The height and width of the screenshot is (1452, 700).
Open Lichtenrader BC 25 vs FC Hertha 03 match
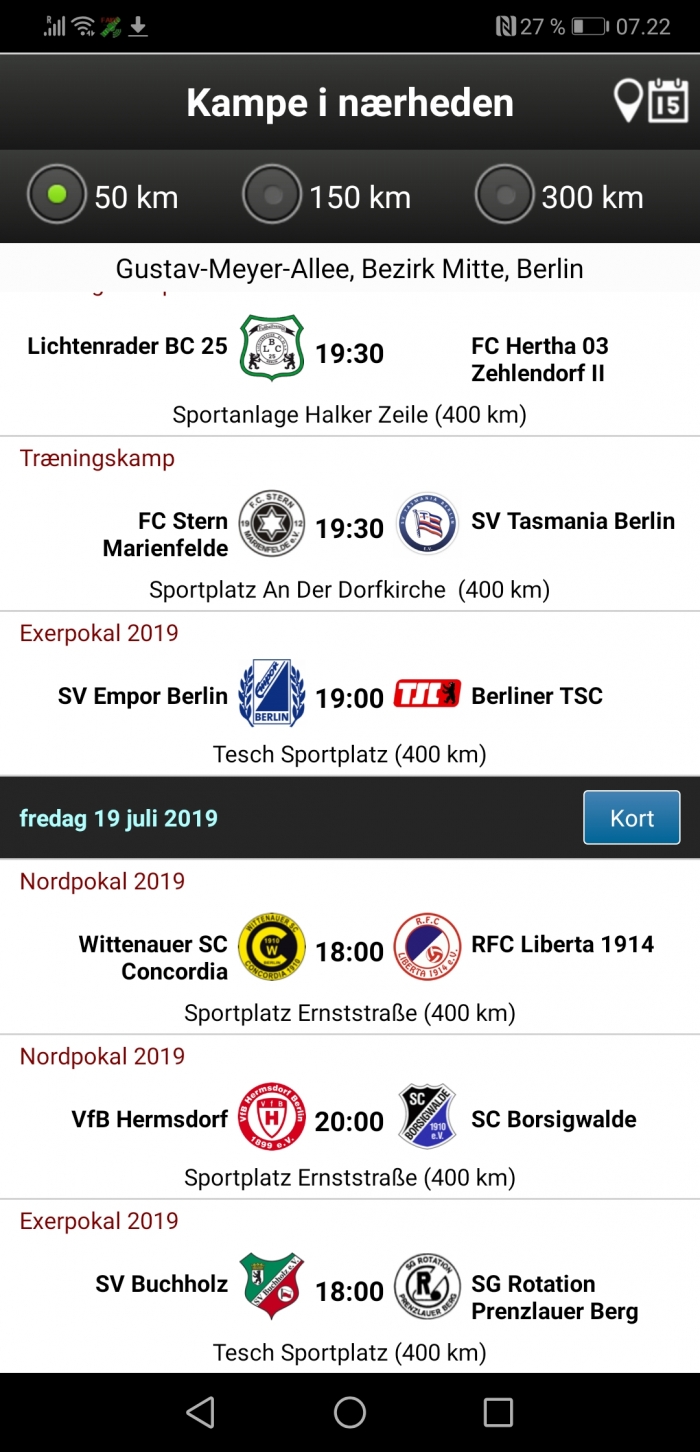tap(350, 365)
